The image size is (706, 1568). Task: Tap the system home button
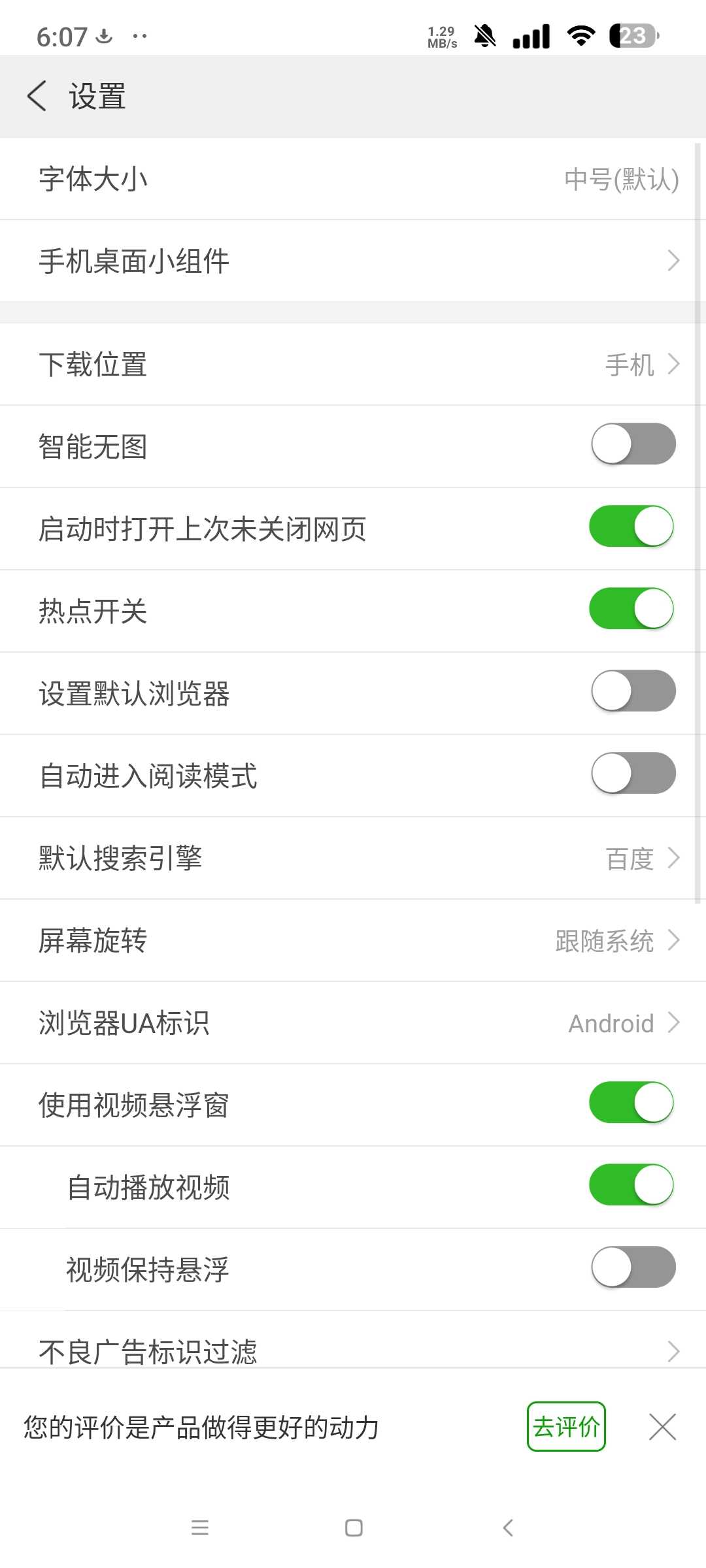354,1527
